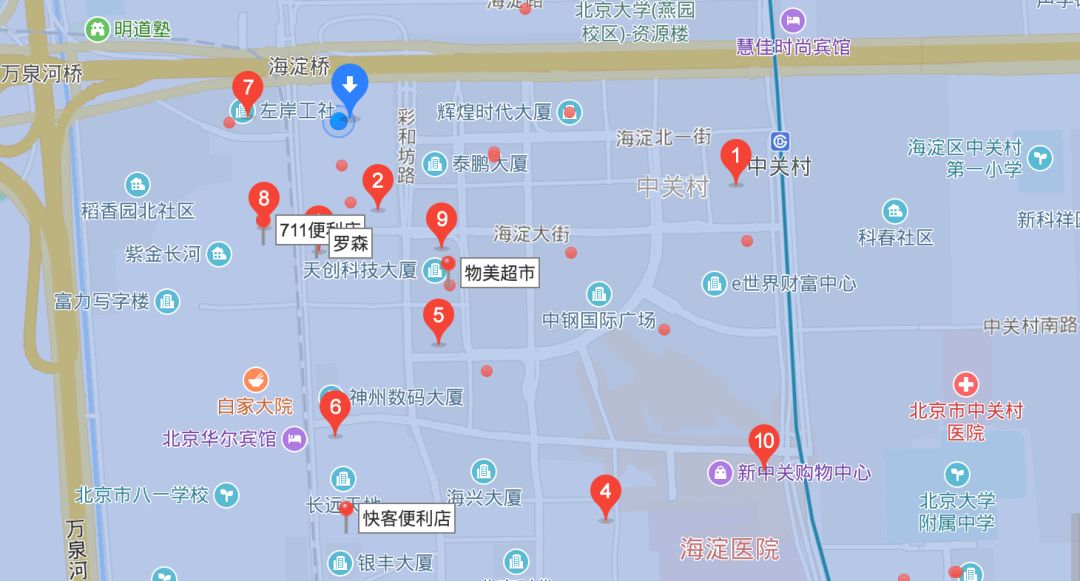Image resolution: width=1080 pixels, height=581 pixels.
Task: Tap marker number 9 above 天创科技大厦
Action: [x=441, y=221]
